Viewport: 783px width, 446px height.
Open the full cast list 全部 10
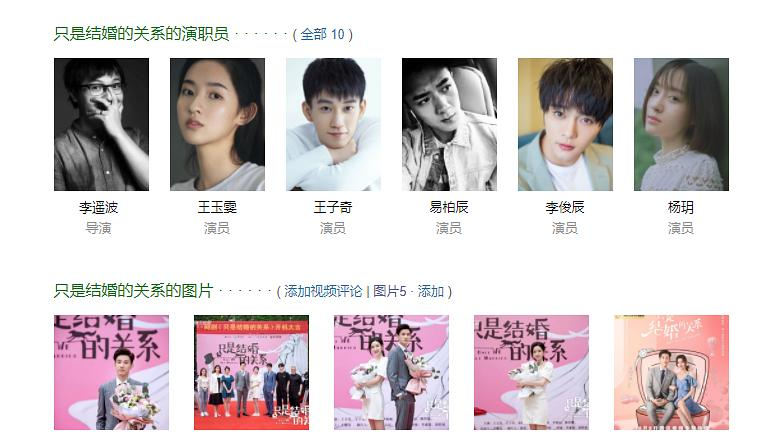click(322, 34)
